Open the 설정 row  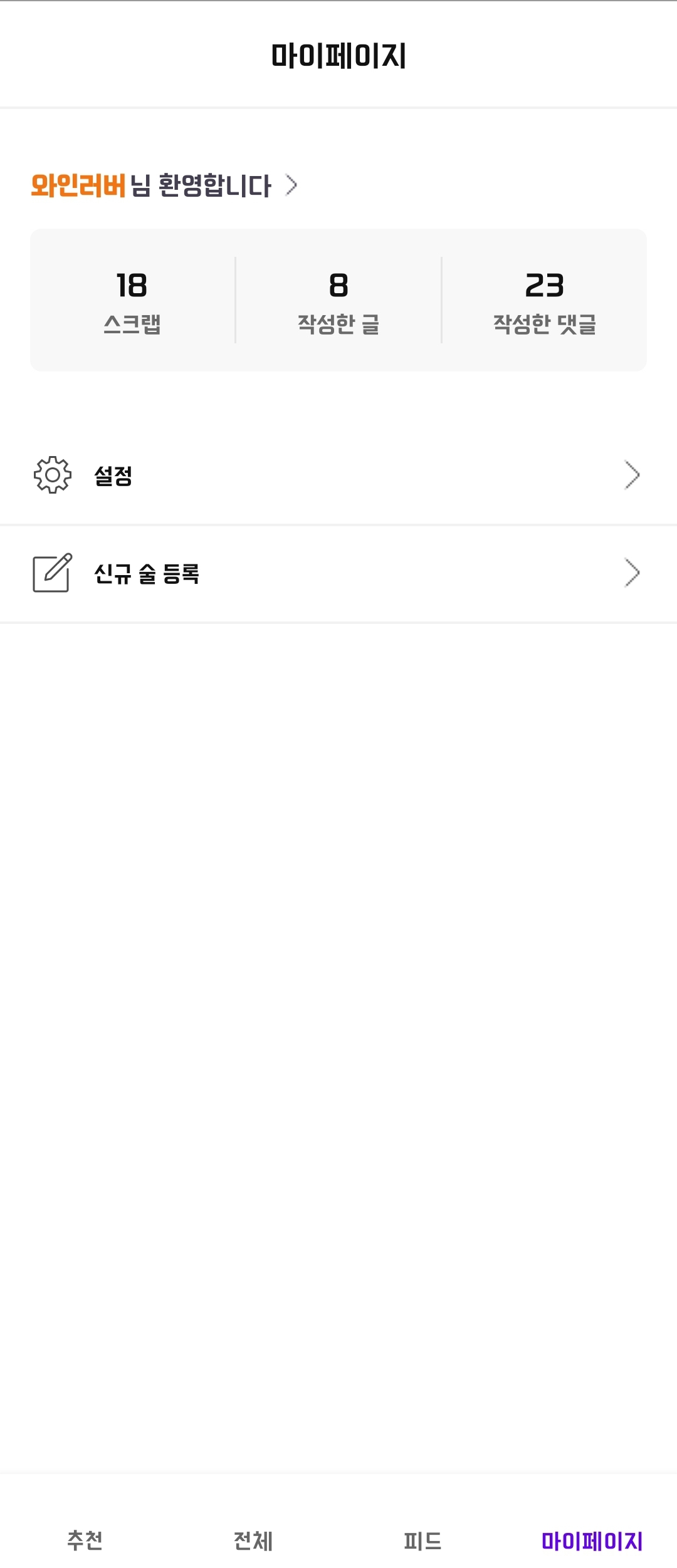tap(338, 475)
